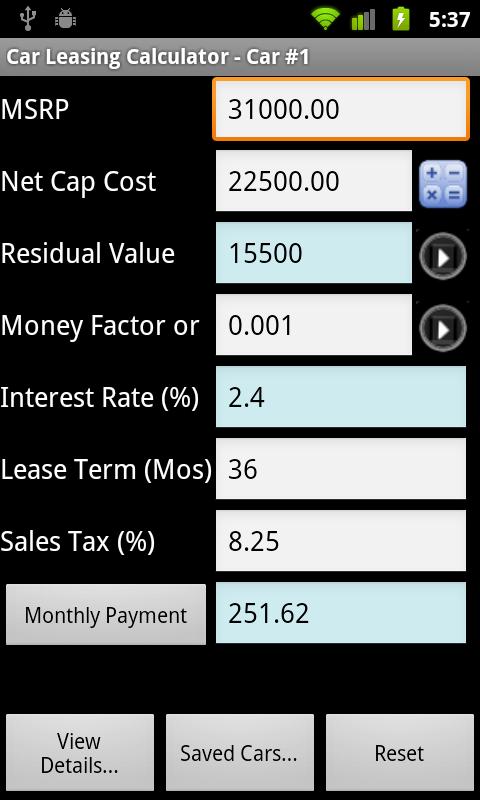Select the field showing 251.62
480x800 pixels.
coord(341,613)
